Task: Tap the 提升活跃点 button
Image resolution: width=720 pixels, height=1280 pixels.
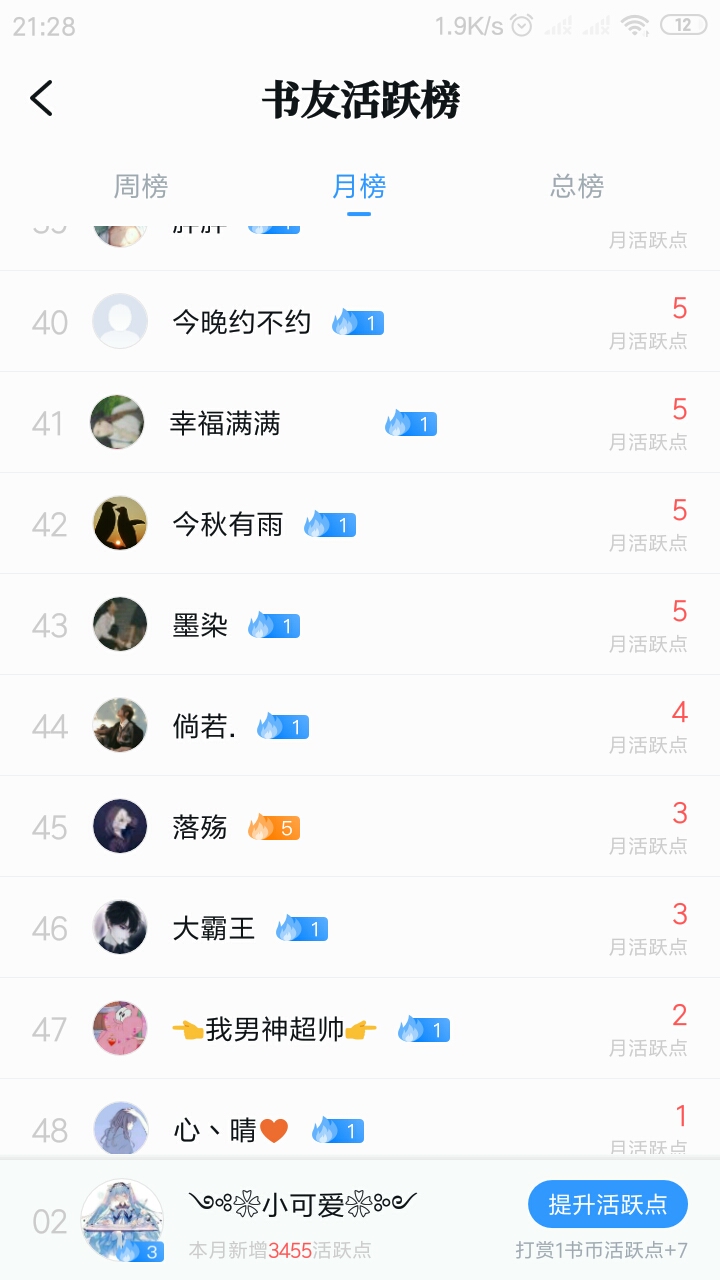Action: coord(608,1204)
